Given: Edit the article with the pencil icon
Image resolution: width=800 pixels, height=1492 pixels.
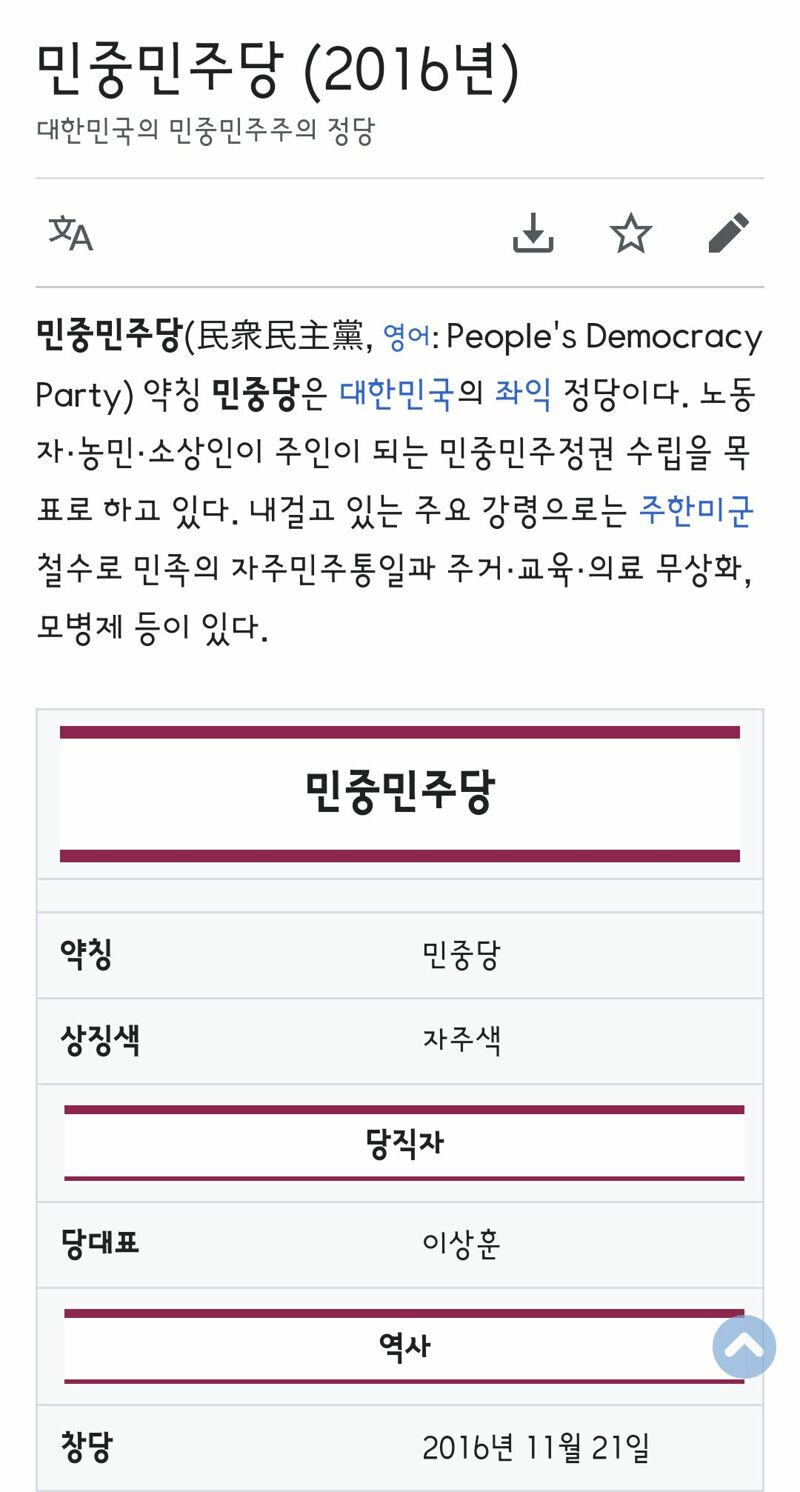Looking at the screenshot, I should pos(729,233).
